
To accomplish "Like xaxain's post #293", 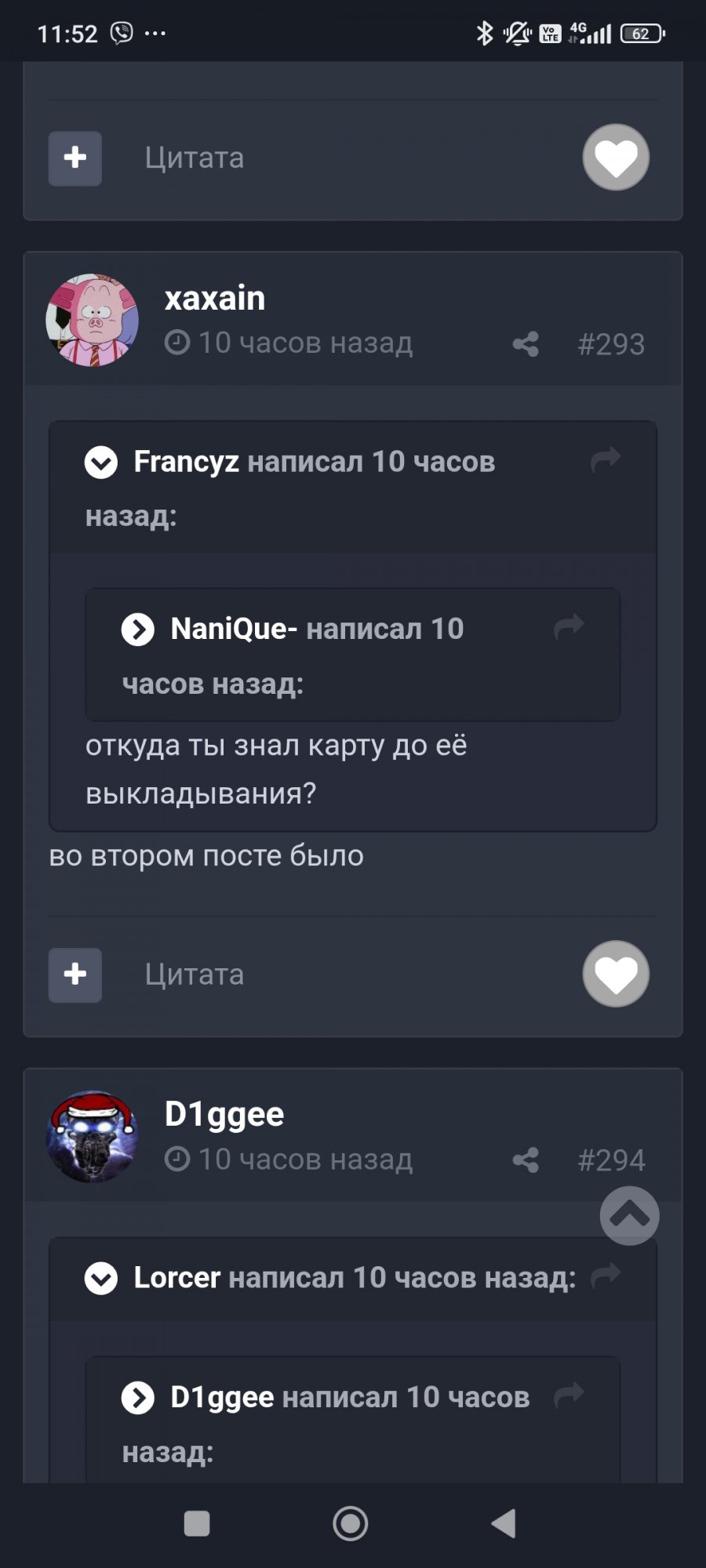I will pos(616,974).
